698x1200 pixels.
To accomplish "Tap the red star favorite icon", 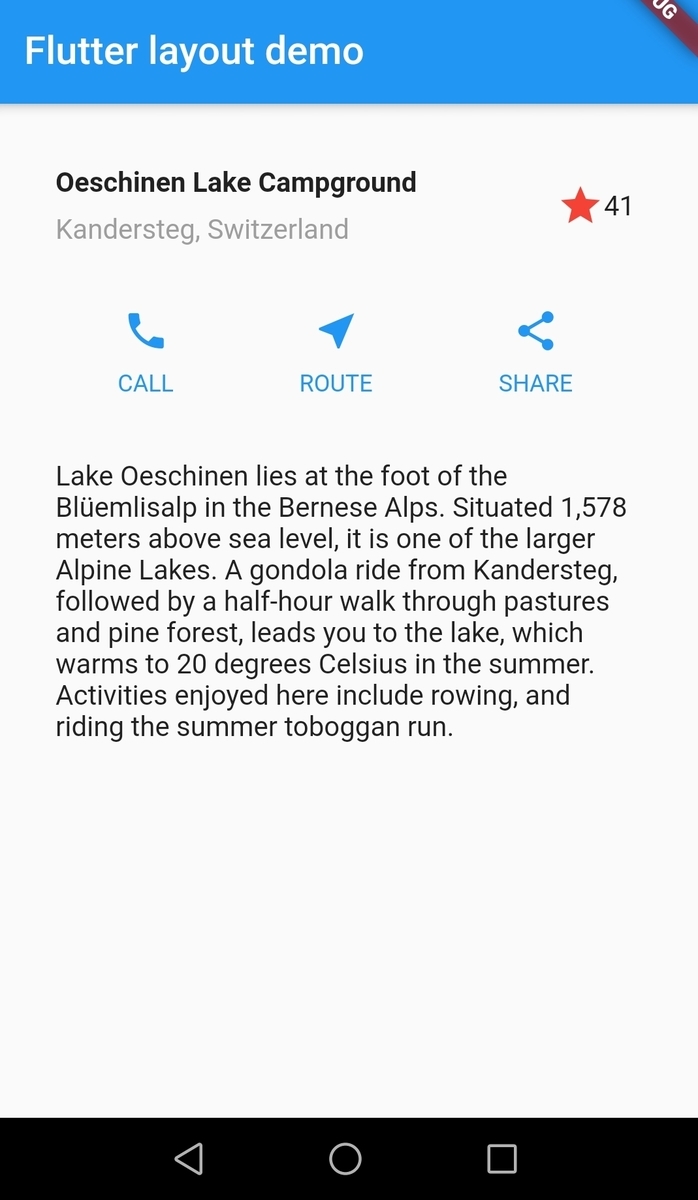I will tap(580, 206).
